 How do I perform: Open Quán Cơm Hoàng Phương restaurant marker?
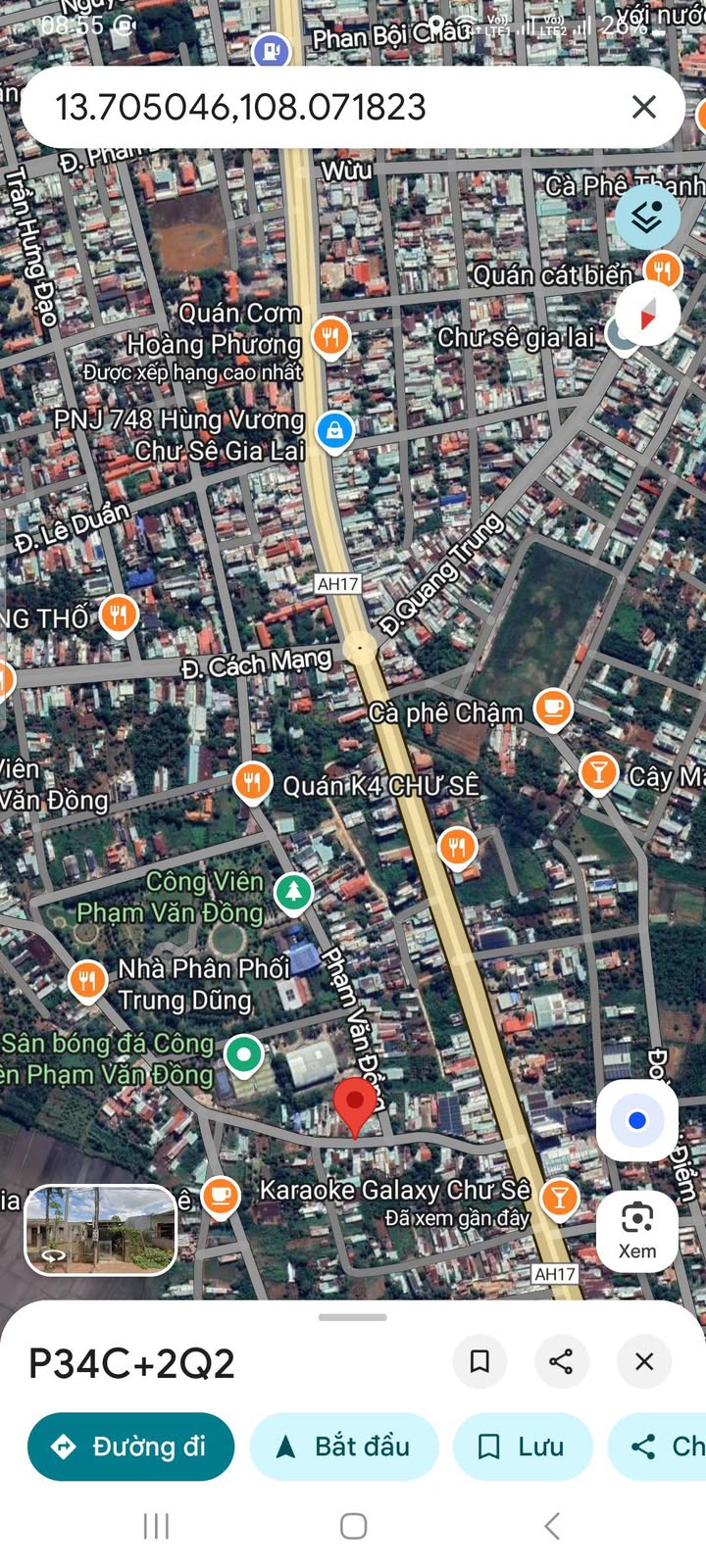[x=331, y=336]
